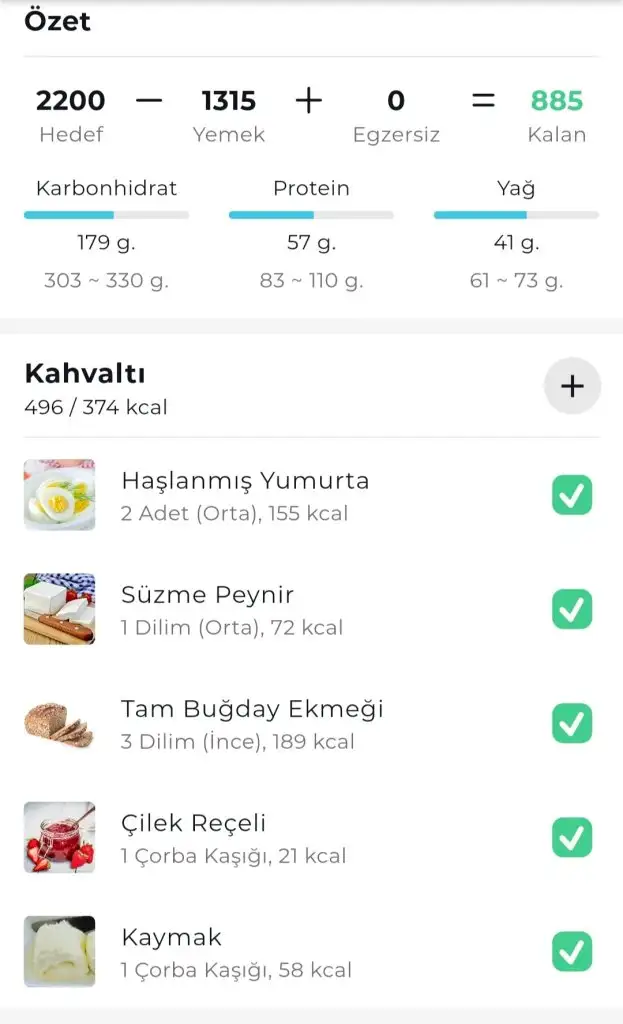Screen dimensions: 623x1024
Task: Toggle the Tam Buğday Ekmeği checkbox
Action: click(572, 723)
